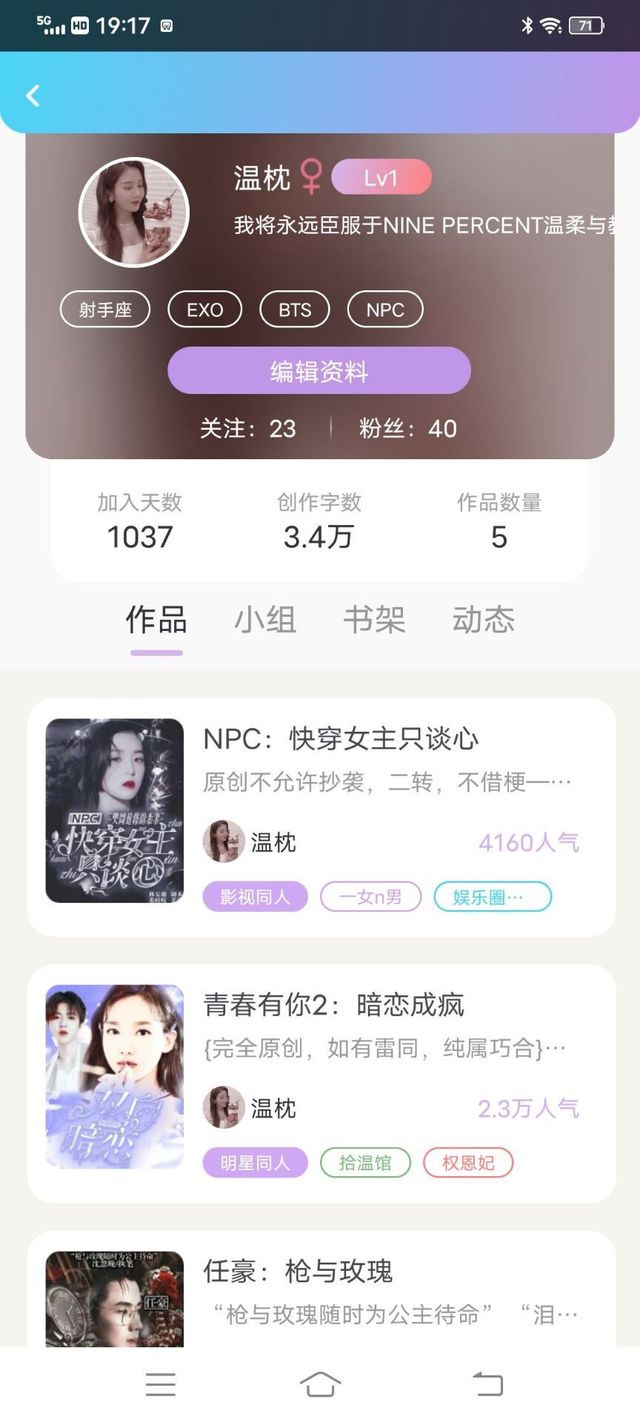Screen dimensions: 640x1422
Task: View the 粉丝: 40 followers list
Action: click(x=408, y=429)
